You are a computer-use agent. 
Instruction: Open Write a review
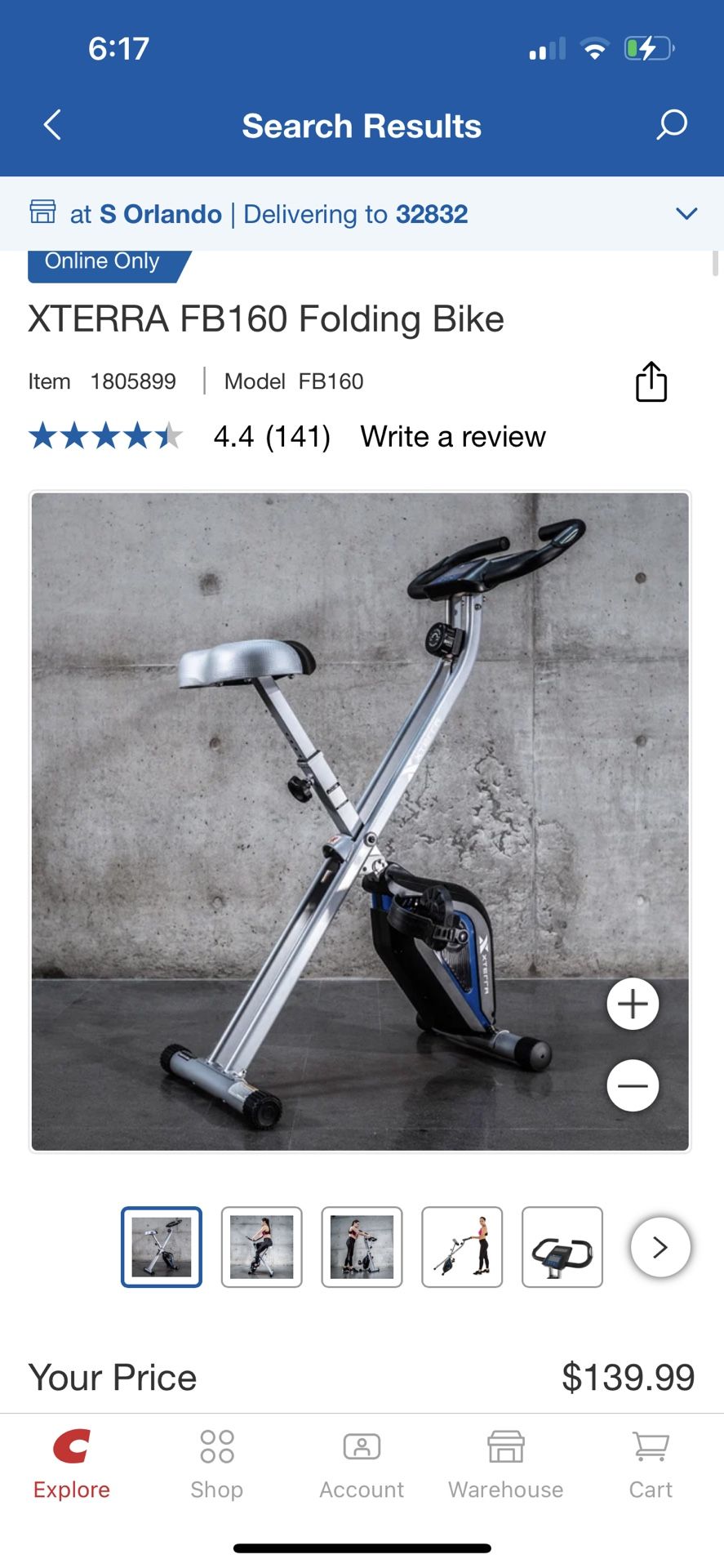(x=452, y=436)
